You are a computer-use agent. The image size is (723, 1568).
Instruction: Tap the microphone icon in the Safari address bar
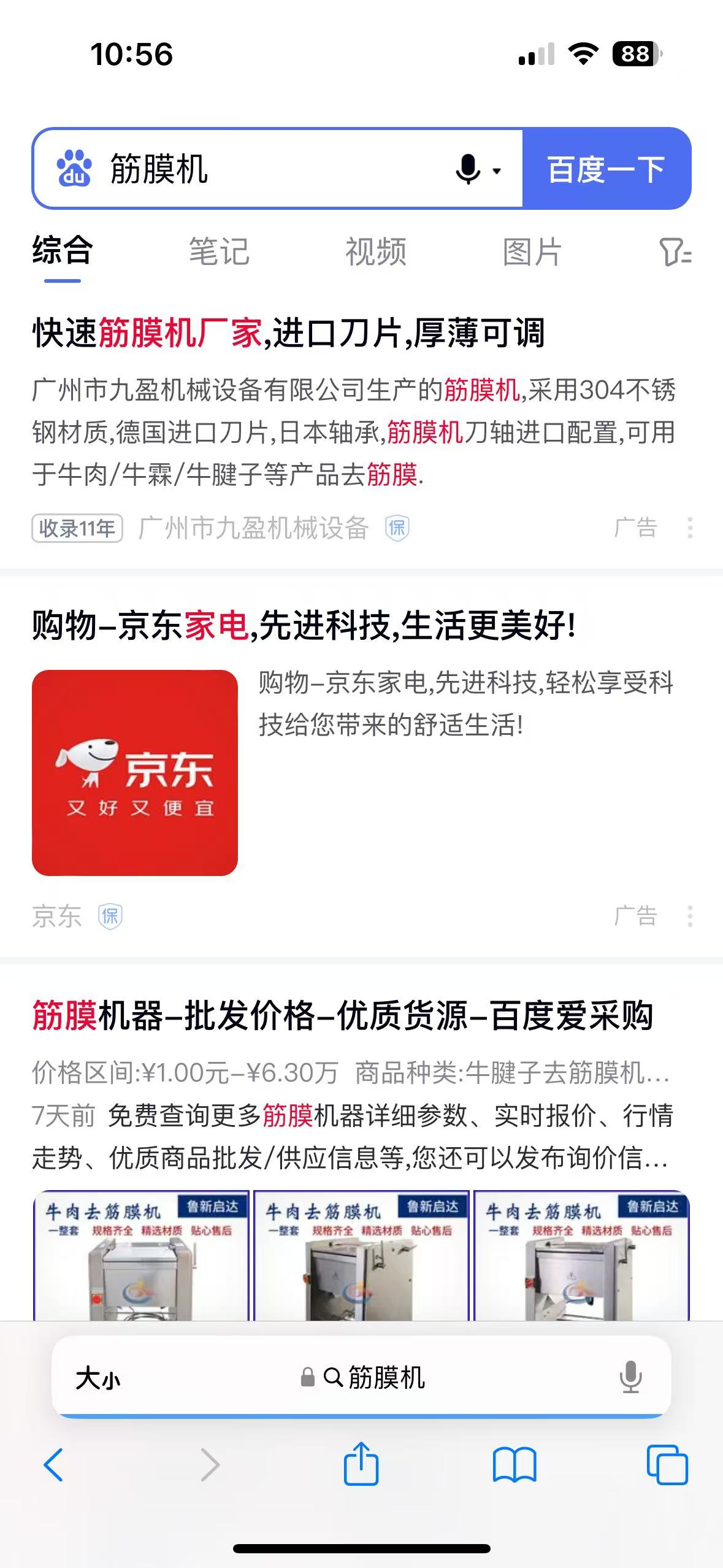coord(630,1378)
